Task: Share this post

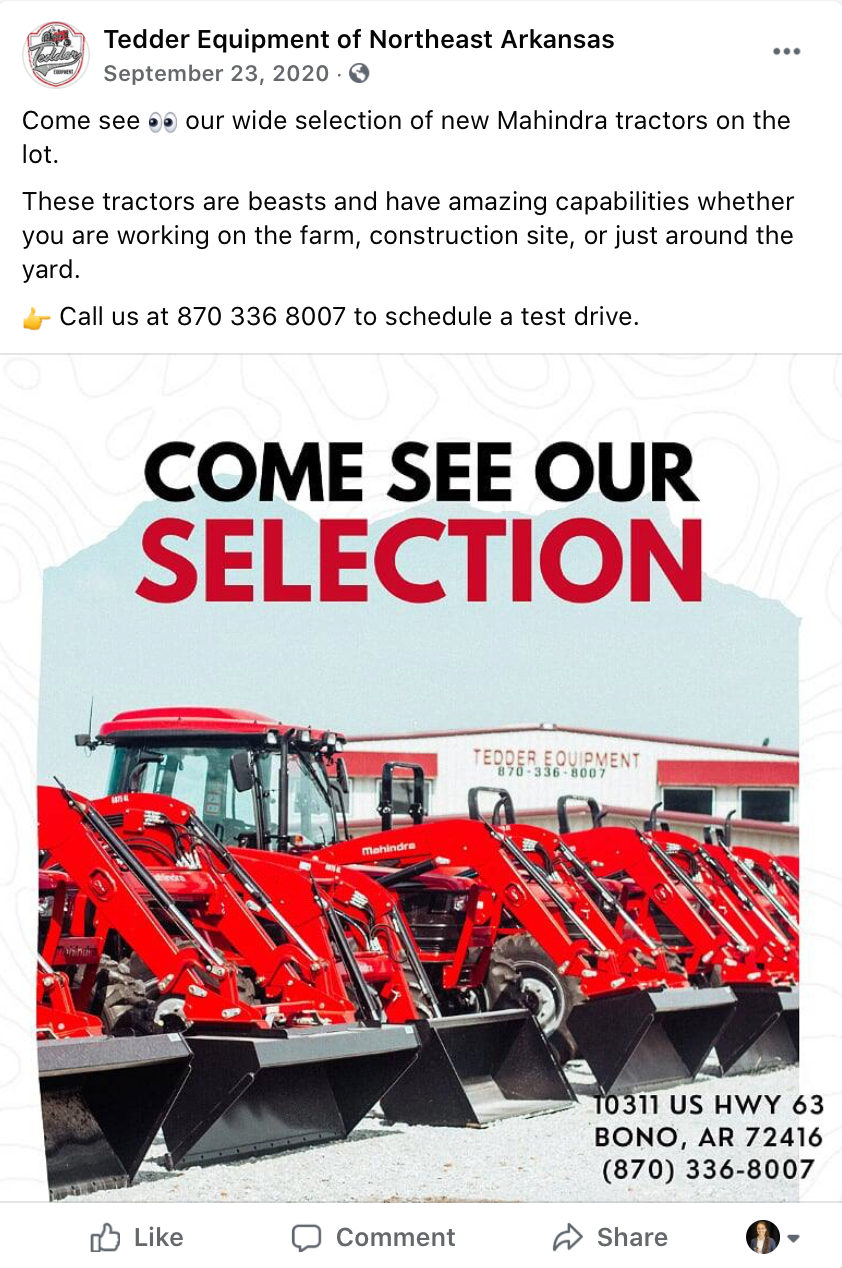Action: 610,1237
